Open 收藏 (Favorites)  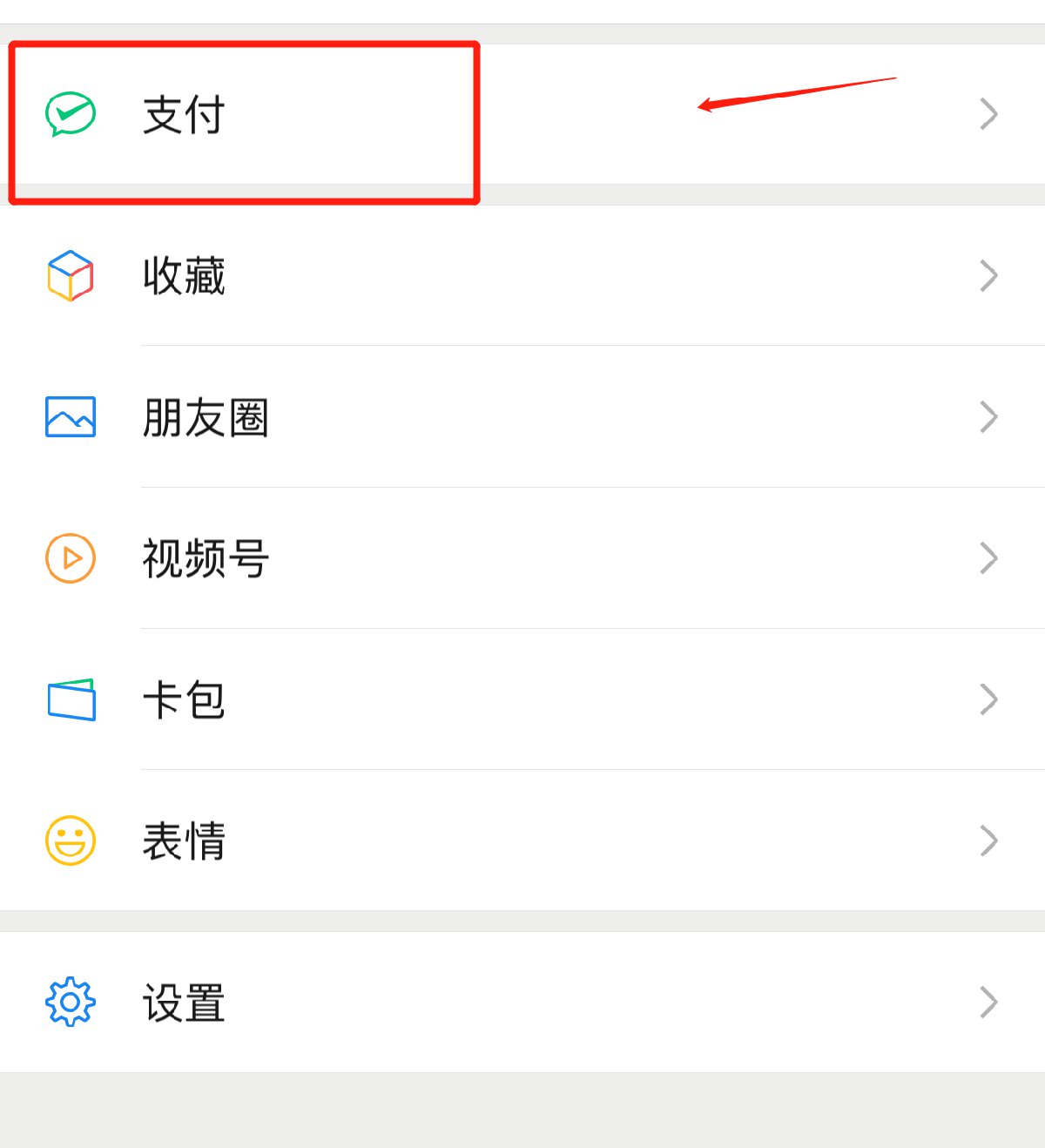184,276
